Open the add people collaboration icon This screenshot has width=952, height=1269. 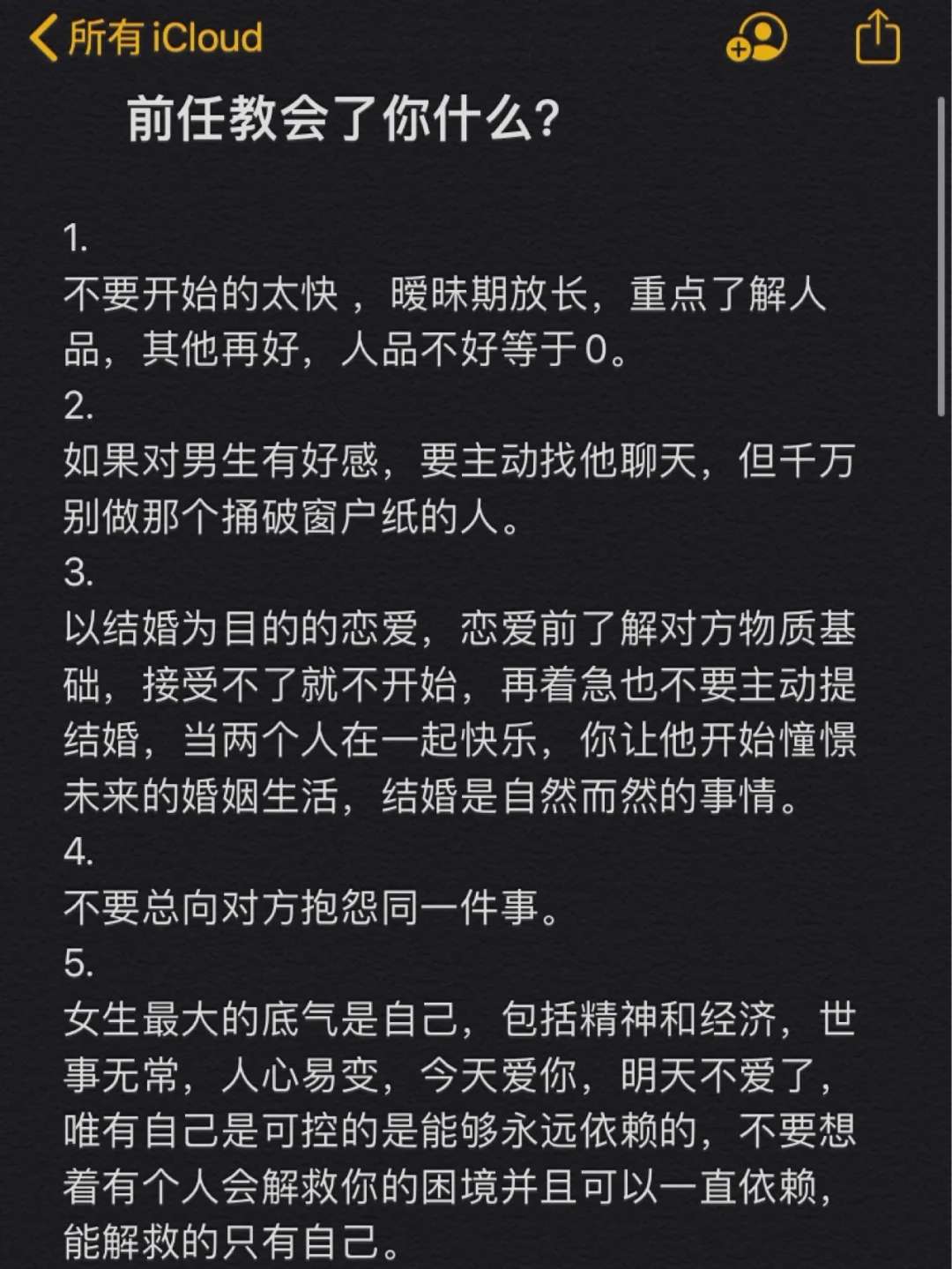(756, 39)
